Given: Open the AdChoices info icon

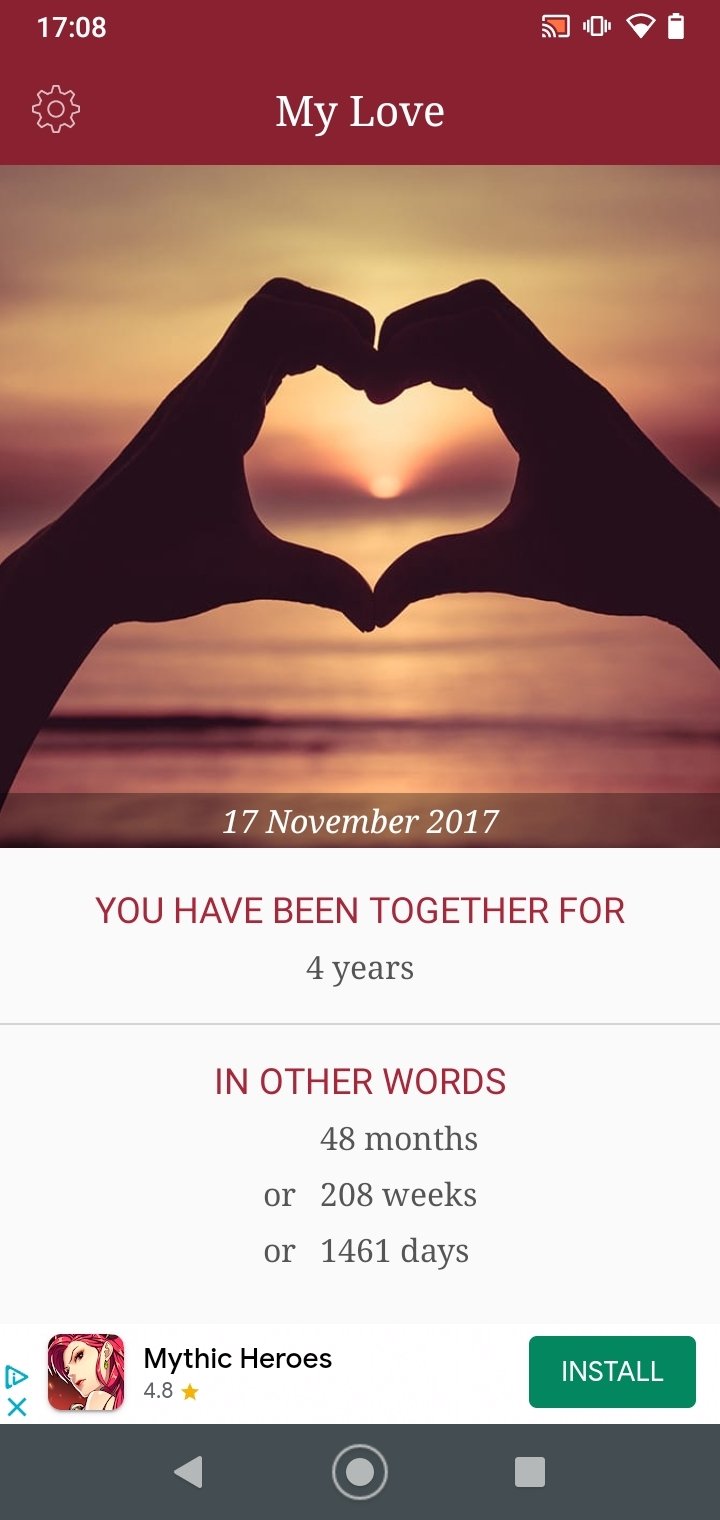Looking at the screenshot, I should coord(16,1377).
